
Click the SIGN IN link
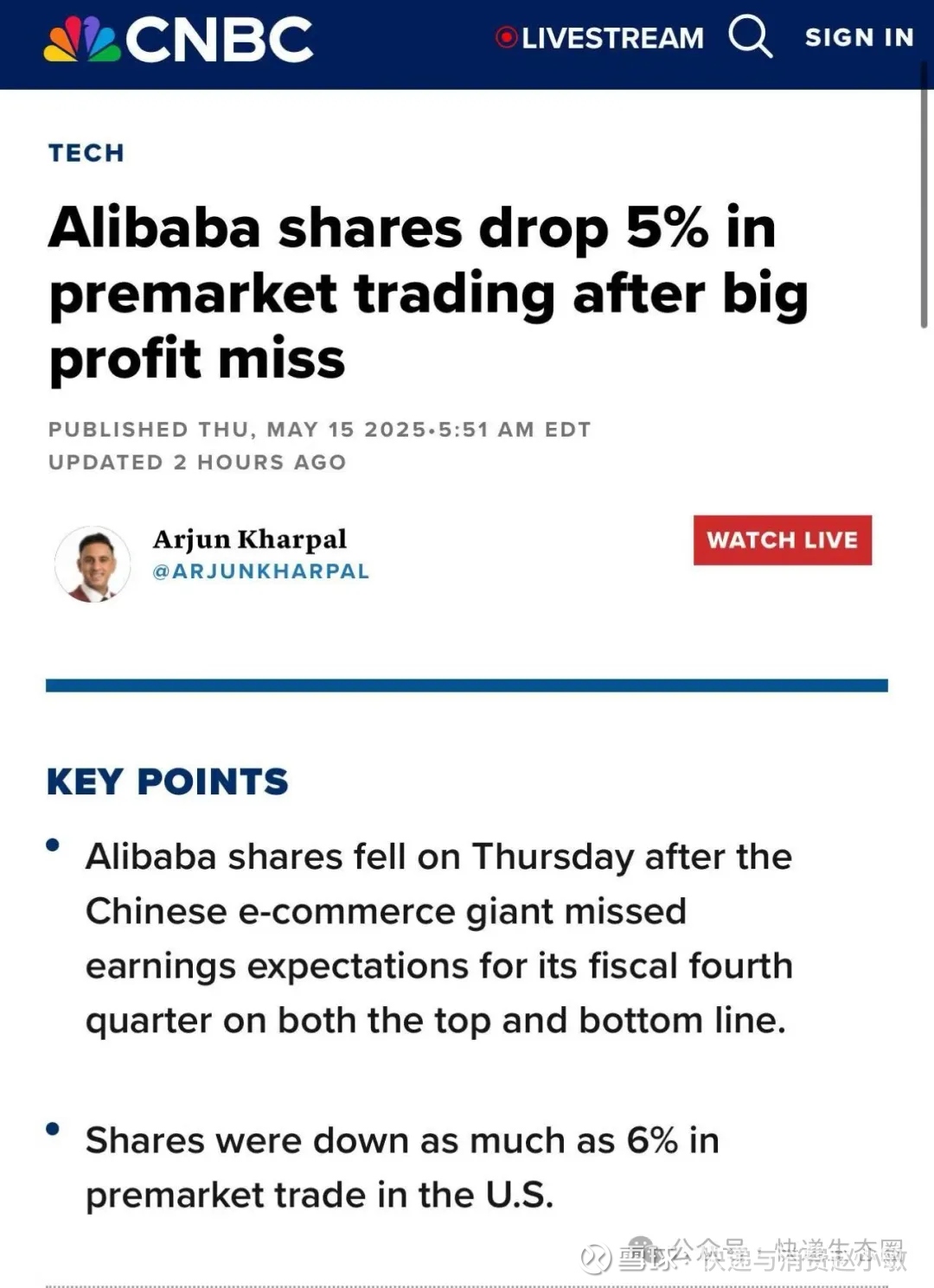click(x=860, y=37)
